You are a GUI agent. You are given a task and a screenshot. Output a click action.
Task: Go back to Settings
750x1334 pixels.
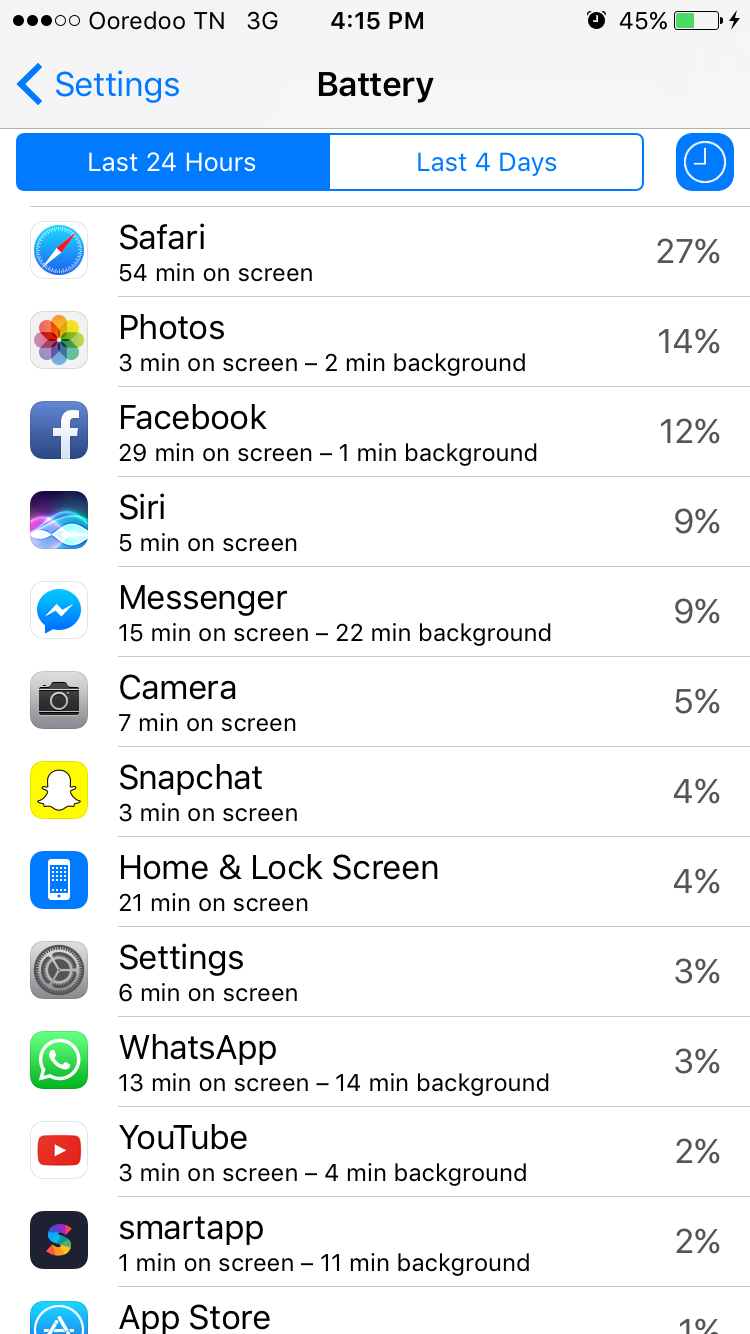98,85
